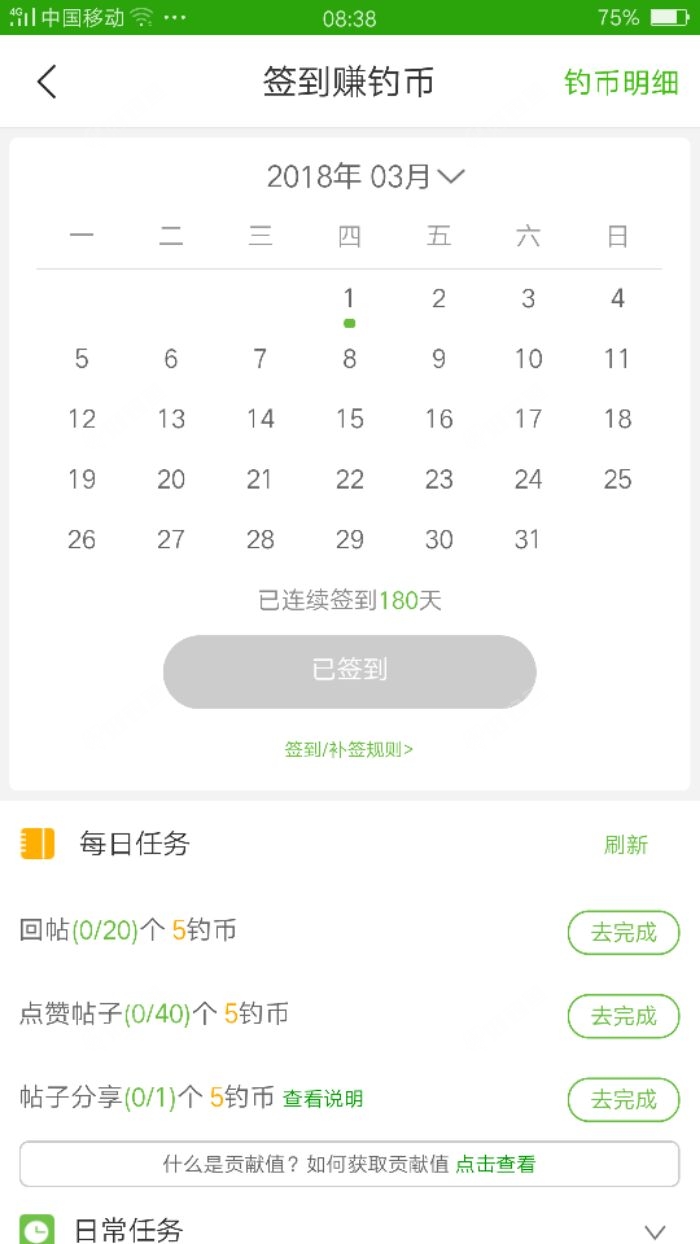This screenshot has width=700, height=1244.
Task: Open 钓币明细 coin details
Action: [621, 82]
